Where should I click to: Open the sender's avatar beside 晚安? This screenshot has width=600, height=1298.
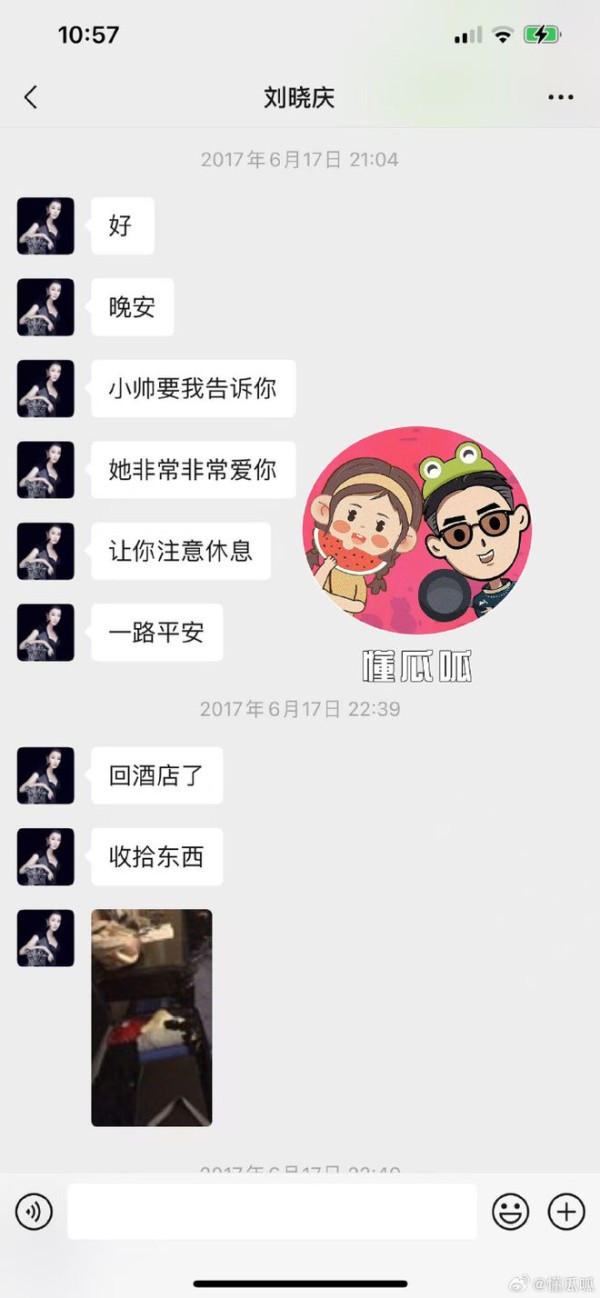click(45, 307)
